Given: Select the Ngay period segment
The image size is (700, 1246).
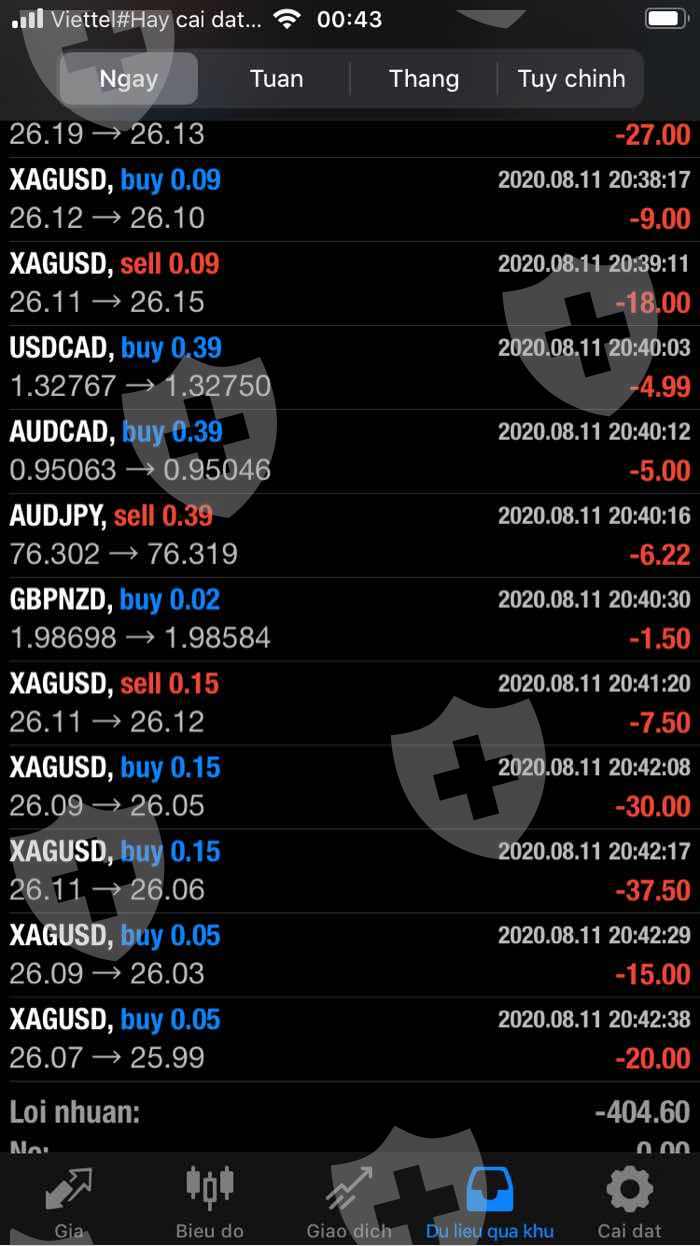Looking at the screenshot, I should 129,79.
